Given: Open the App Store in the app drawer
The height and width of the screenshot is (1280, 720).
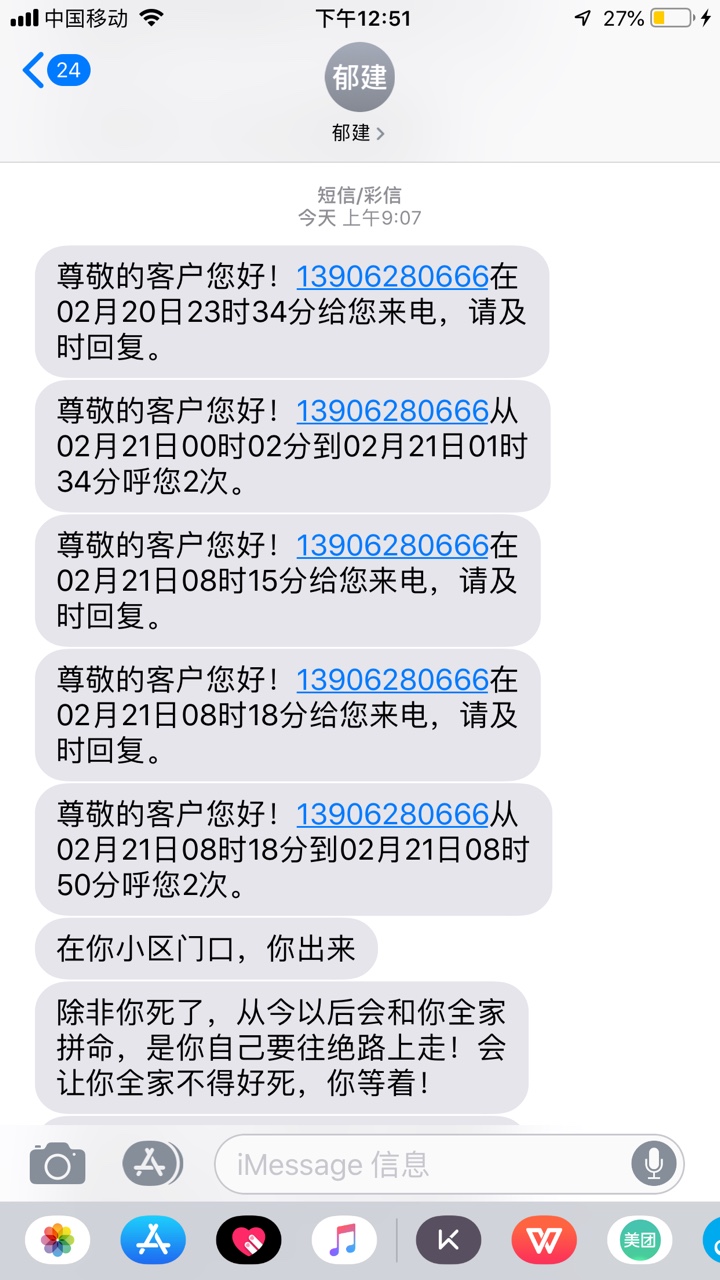Looking at the screenshot, I should pyautogui.click(x=153, y=1241).
